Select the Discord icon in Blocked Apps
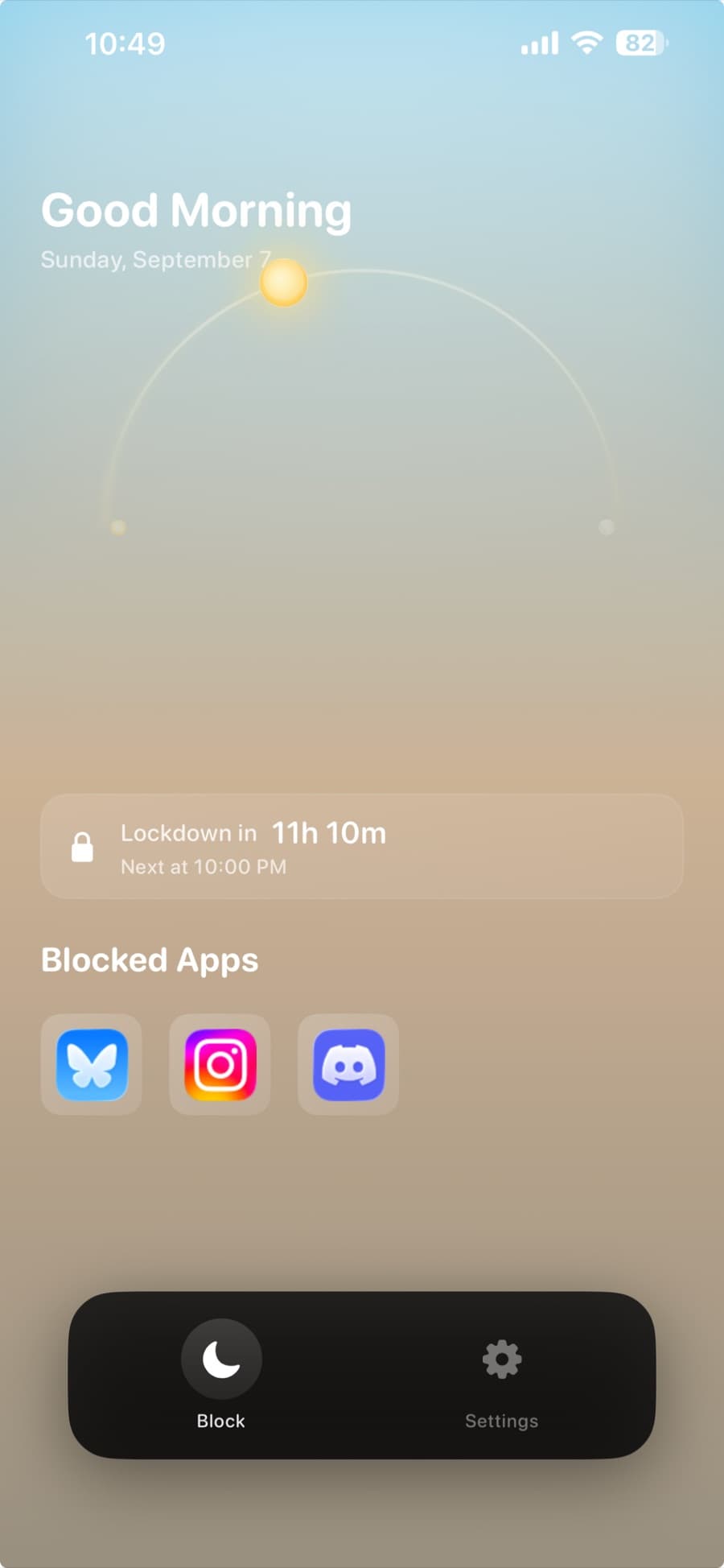The width and height of the screenshot is (724, 1568). (x=348, y=1064)
